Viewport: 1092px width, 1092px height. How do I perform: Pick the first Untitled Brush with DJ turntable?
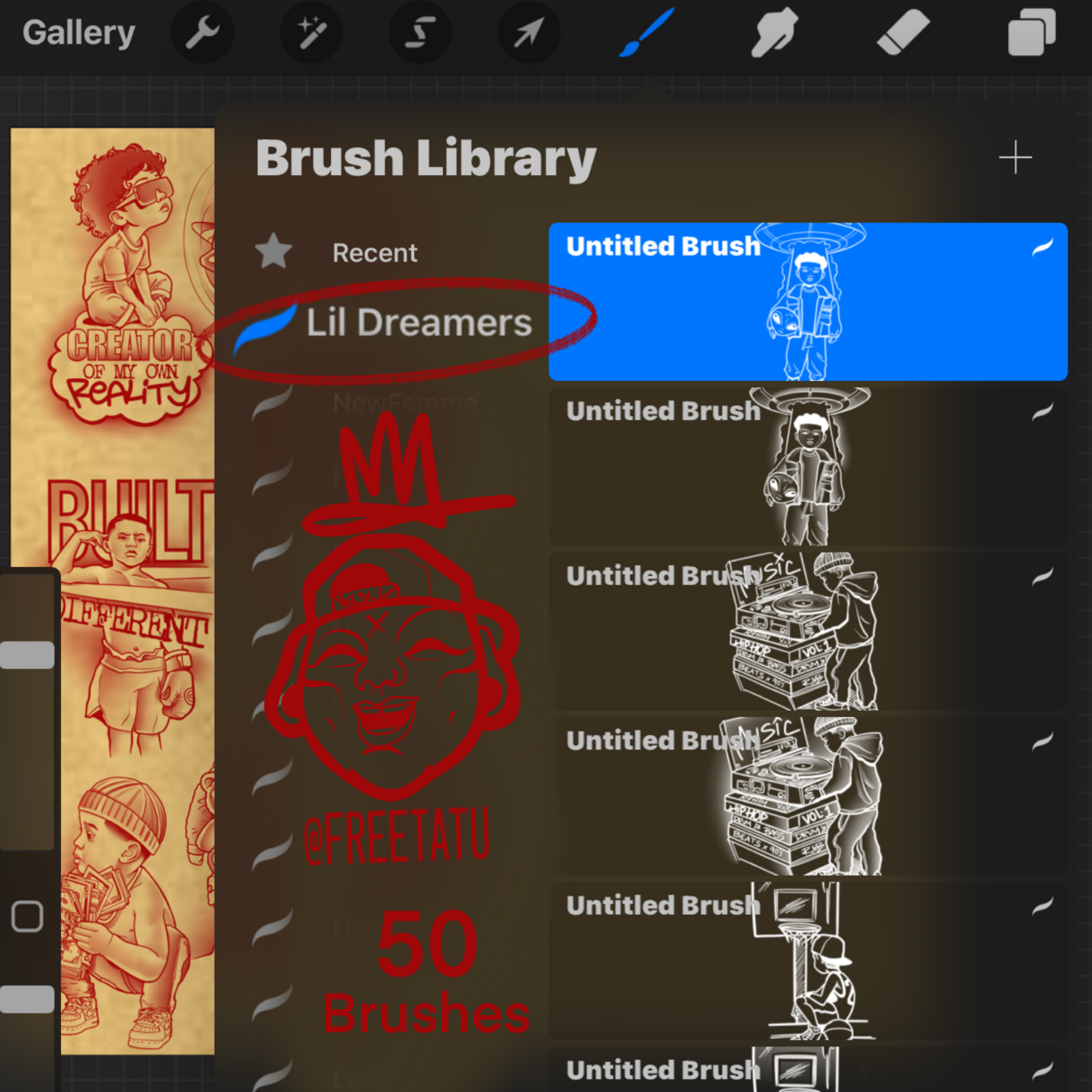807,631
